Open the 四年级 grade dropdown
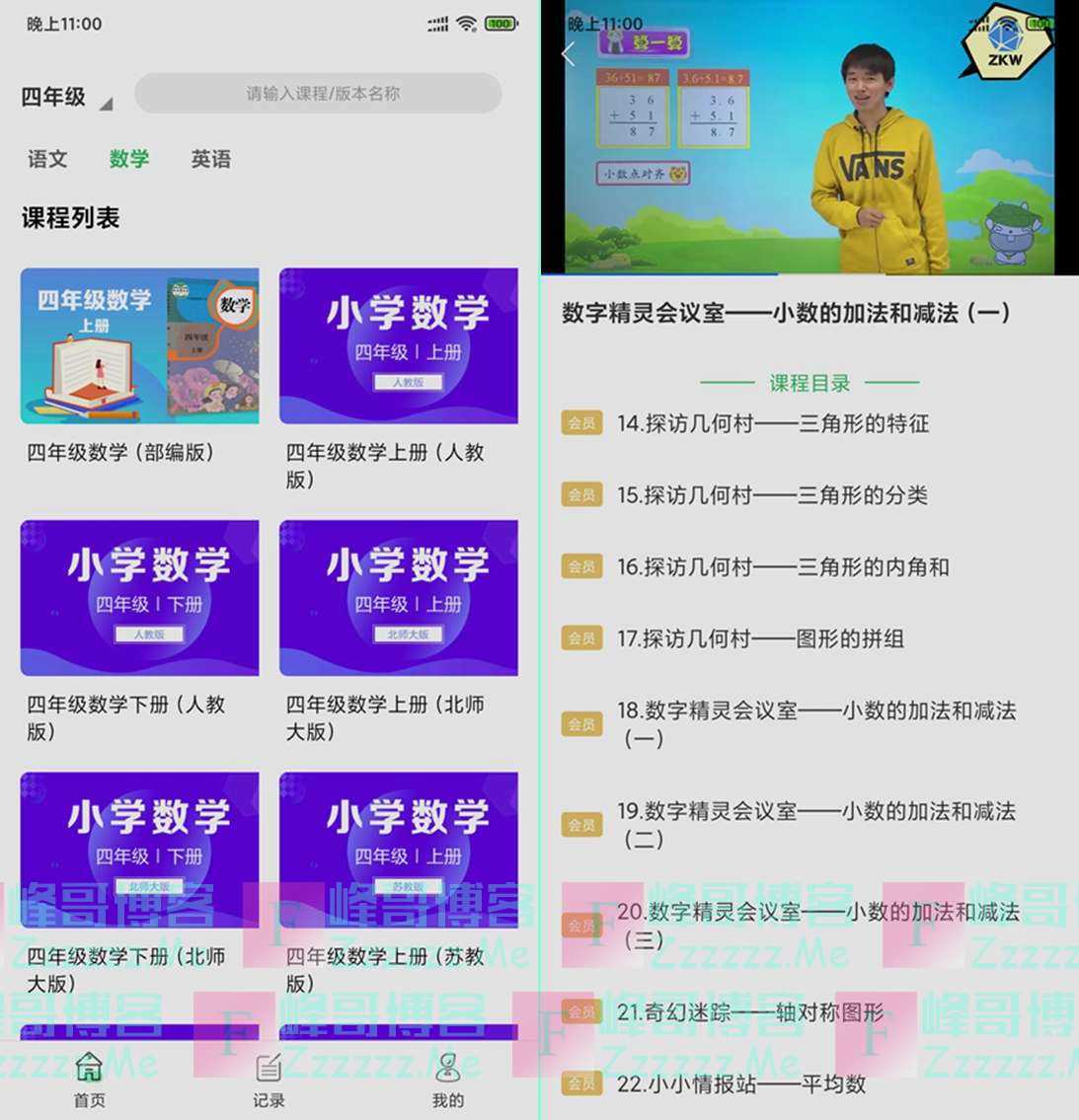Screen dimensions: 1079x1120 pyautogui.click(x=65, y=98)
